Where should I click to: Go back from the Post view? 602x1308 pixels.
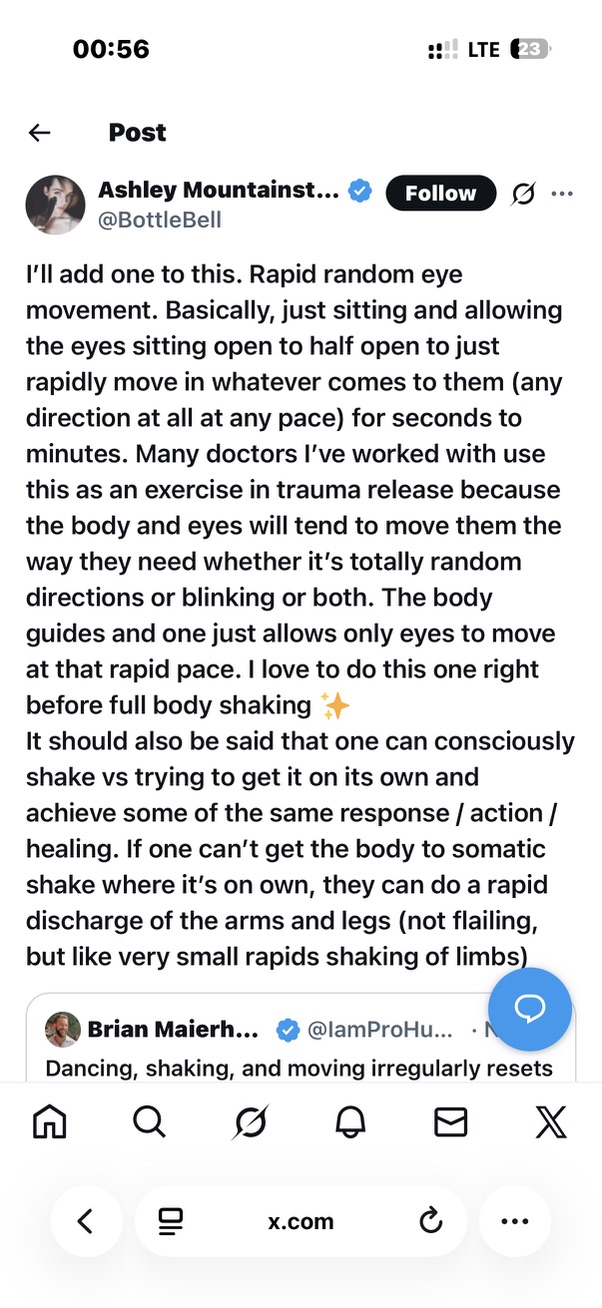click(40, 133)
